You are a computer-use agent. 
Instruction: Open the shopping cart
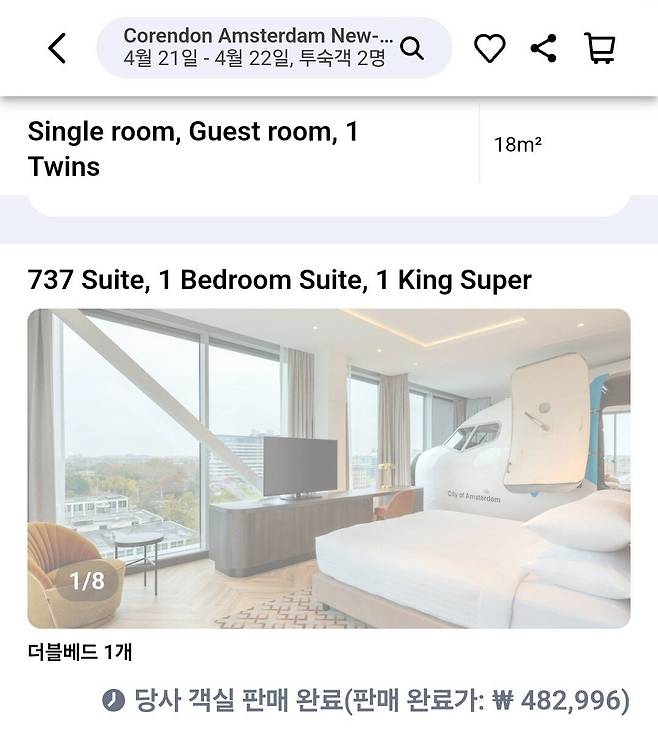pos(599,48)
